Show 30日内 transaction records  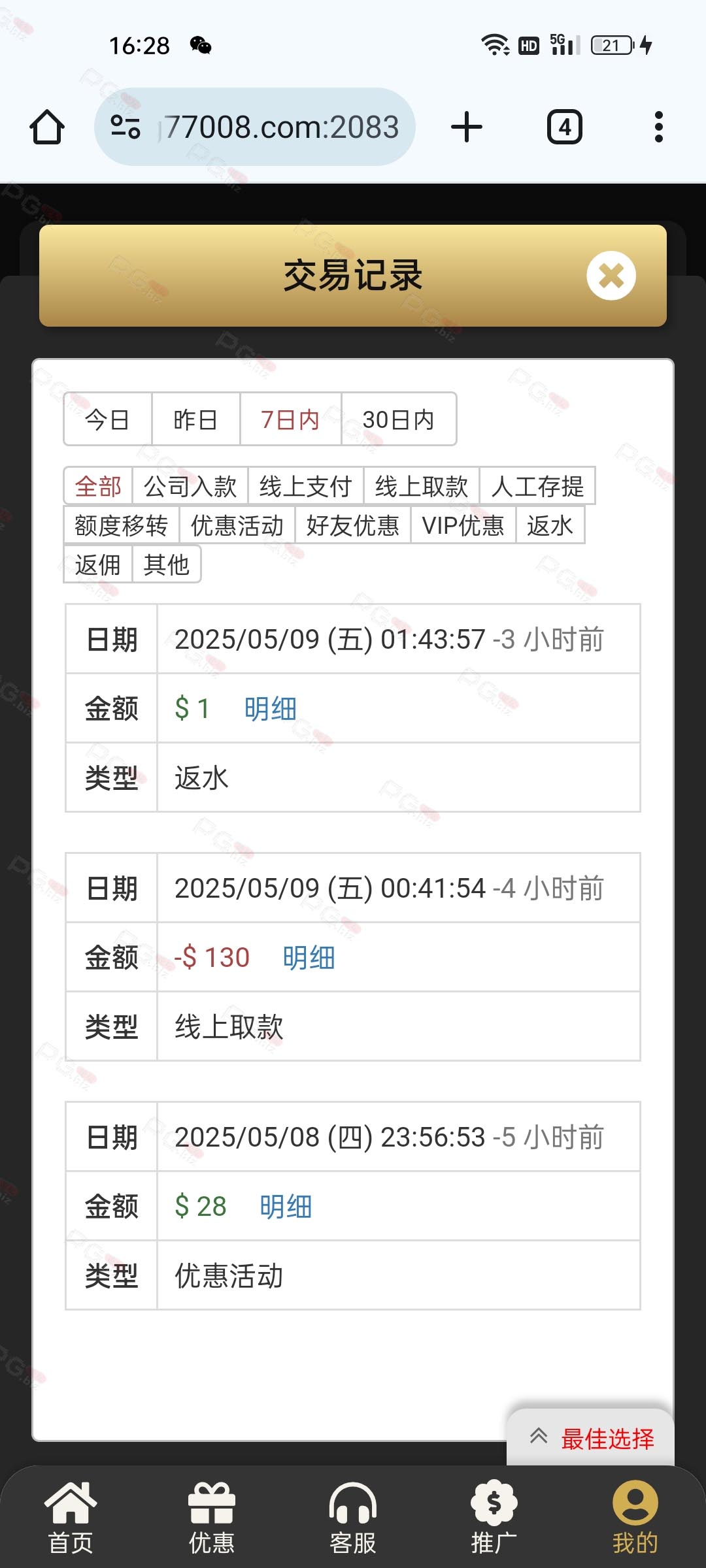(x=398, y=419)
